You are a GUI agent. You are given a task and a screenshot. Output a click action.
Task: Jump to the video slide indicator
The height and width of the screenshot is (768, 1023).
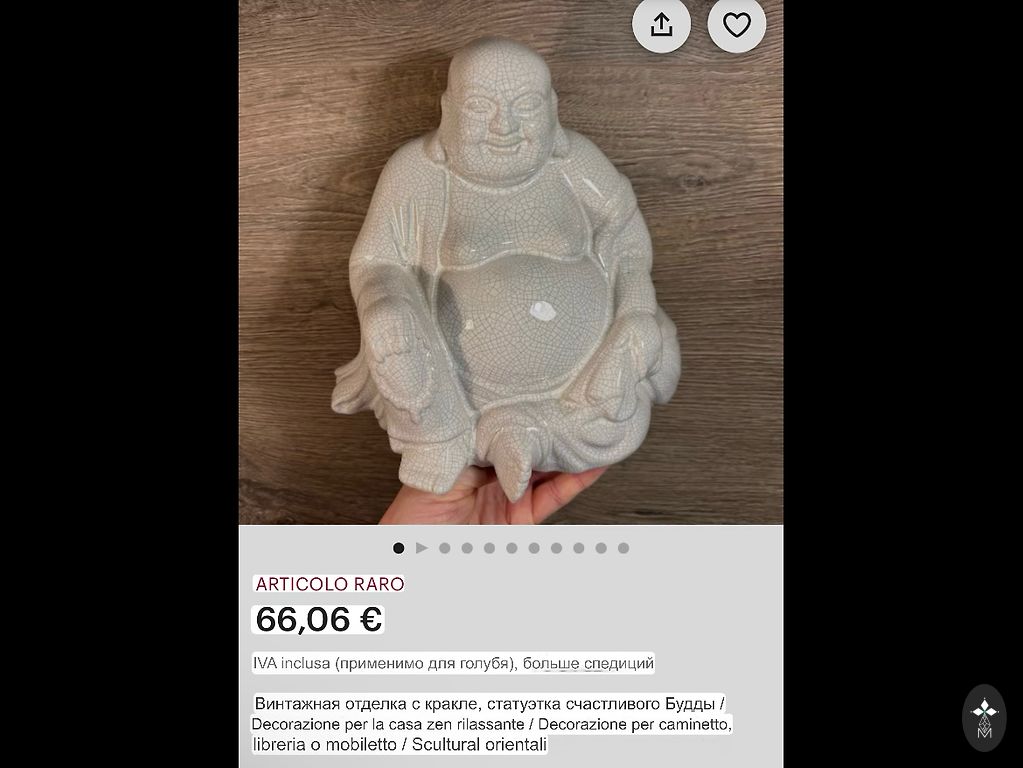[x=422, y=548]
